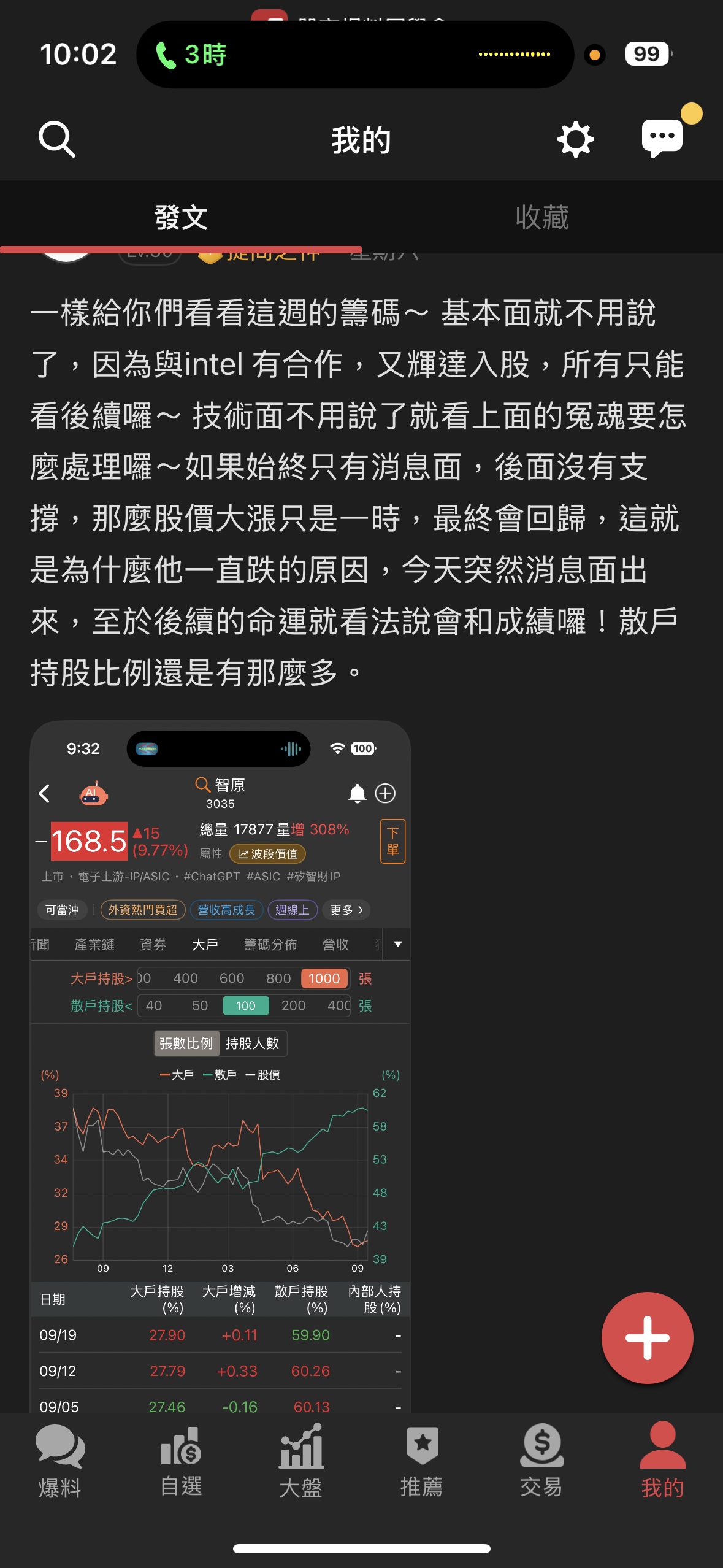Tap the 下單 order button
Viewport: 723px width, 1568px height.
392,841
